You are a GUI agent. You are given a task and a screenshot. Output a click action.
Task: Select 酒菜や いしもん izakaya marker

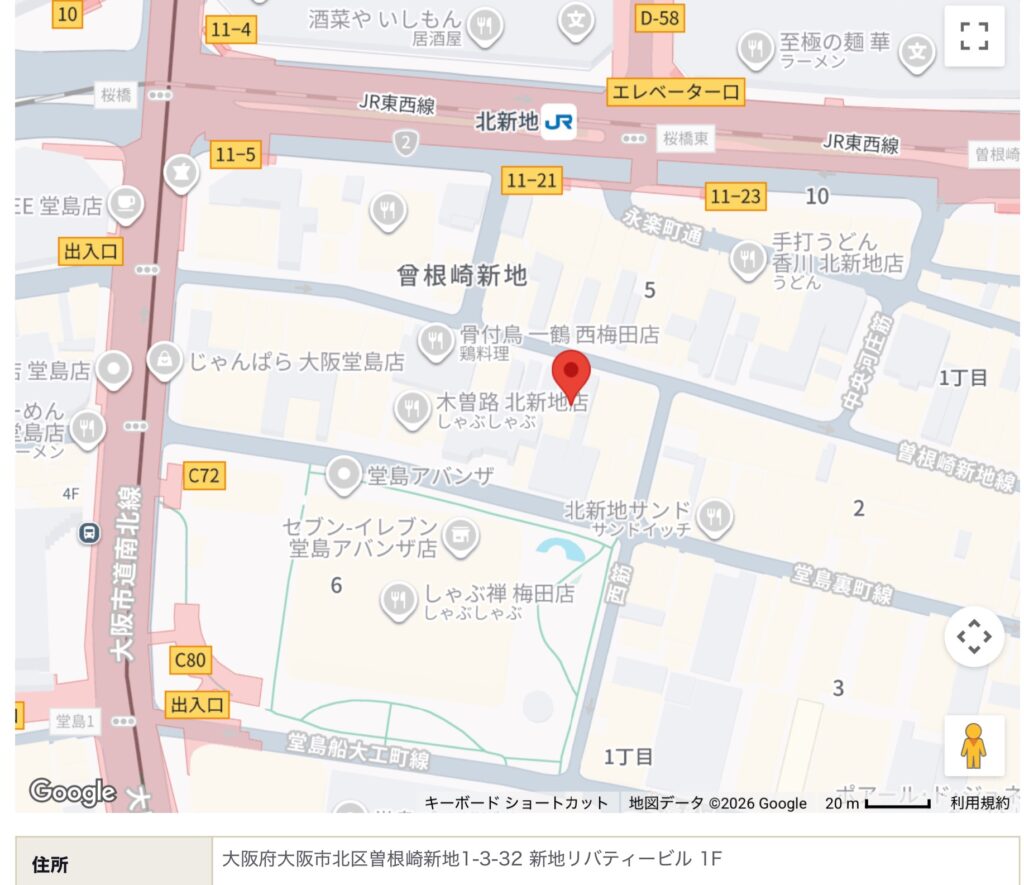(485, 26)
